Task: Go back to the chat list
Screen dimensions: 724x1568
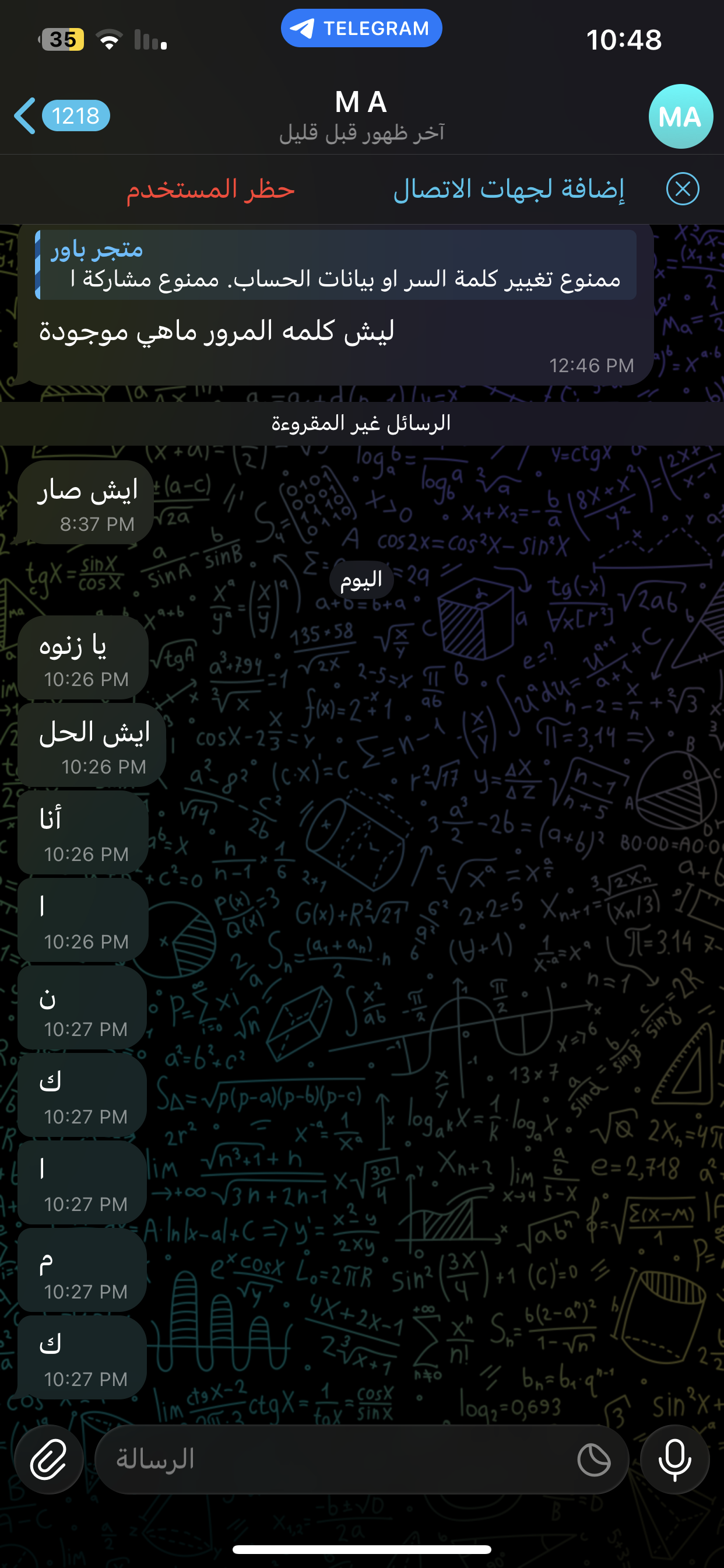Action: (x=26, y=116)
